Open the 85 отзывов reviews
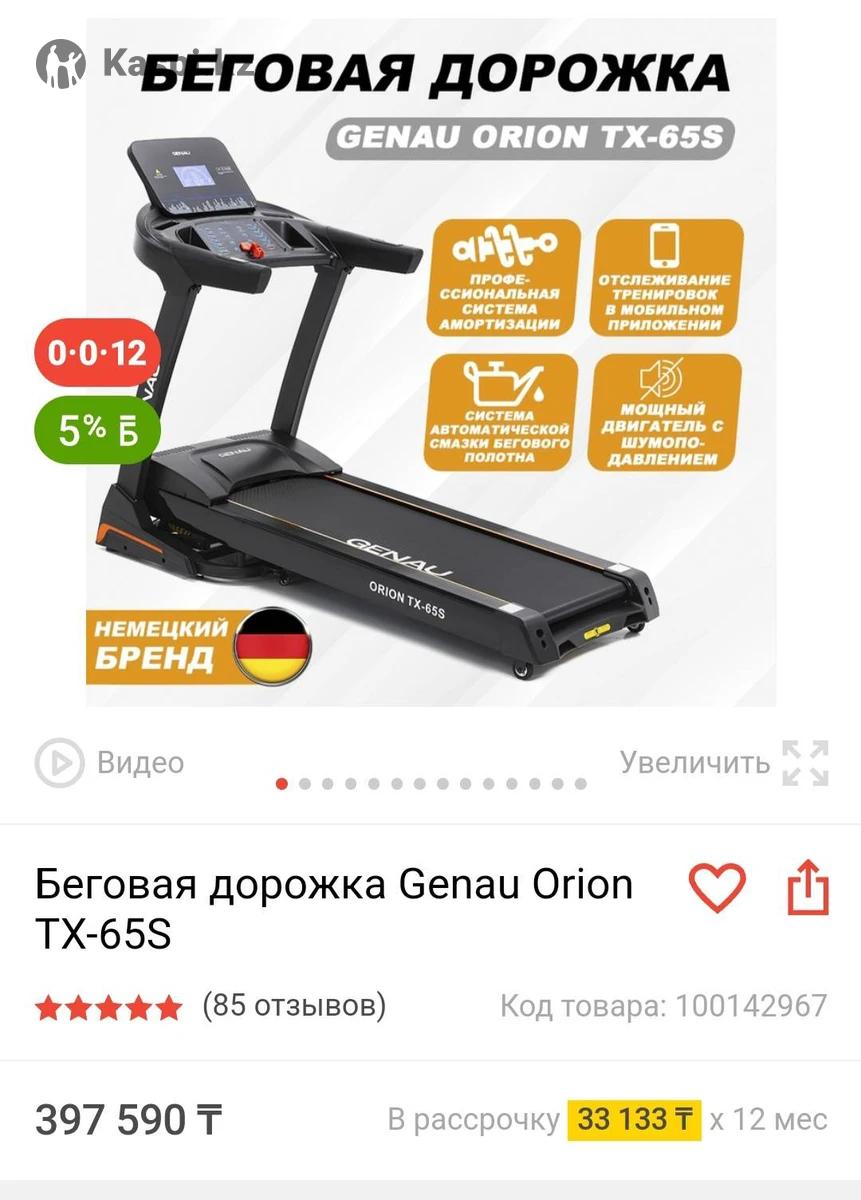Image resolution: width=861 pixels, height=1200 pixels. point(293,1005)
